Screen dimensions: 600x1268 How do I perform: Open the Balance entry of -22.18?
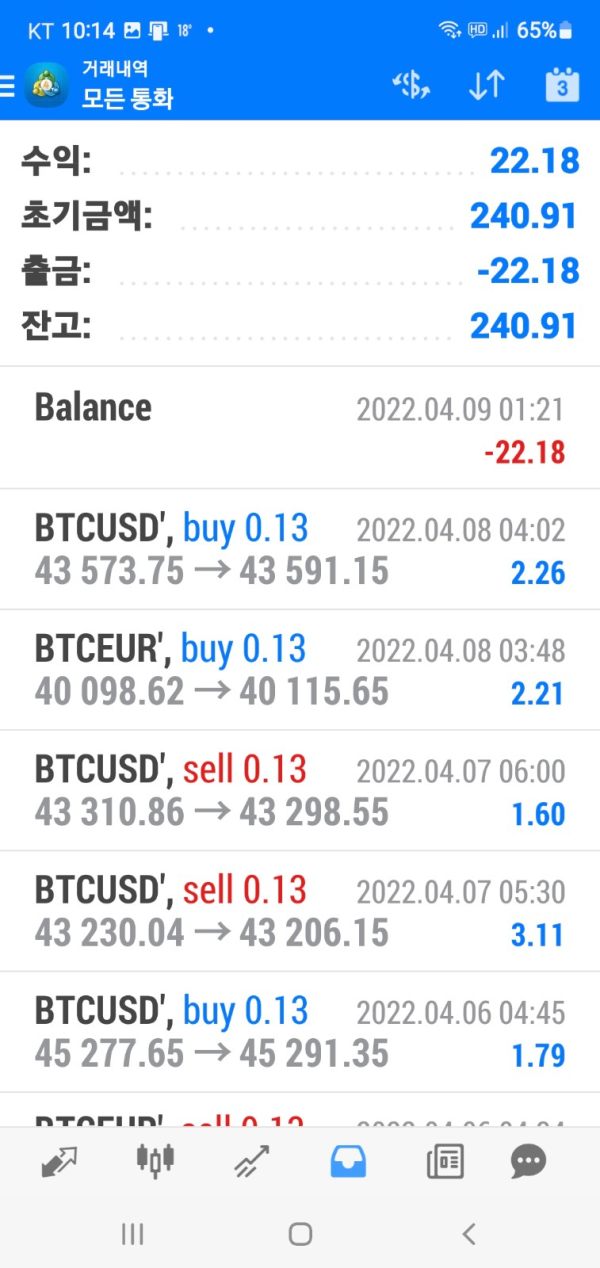pos(300,429)
